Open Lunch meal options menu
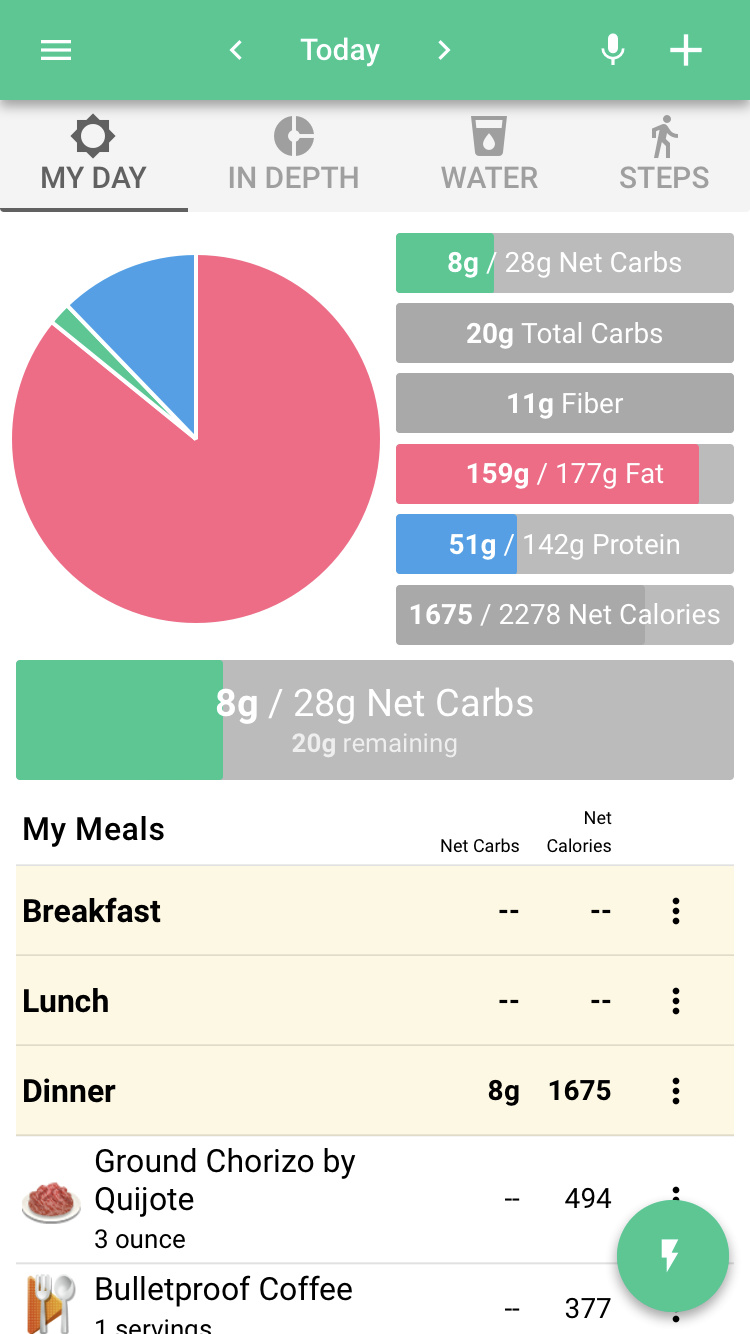 tap(676, 1001)
